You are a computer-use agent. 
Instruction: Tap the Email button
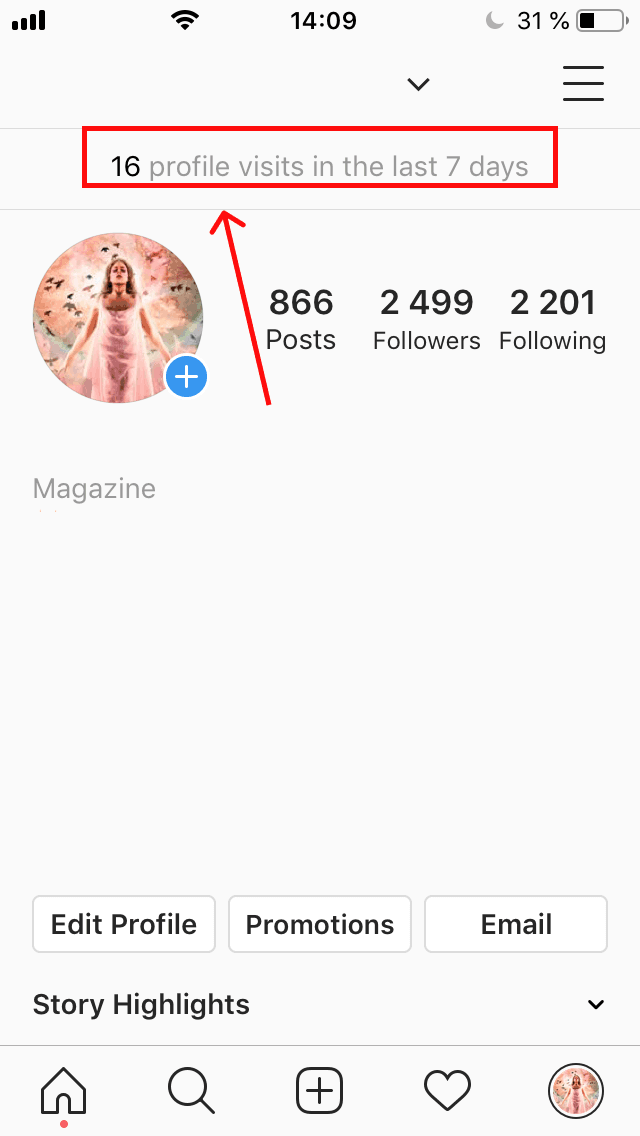tap(516, 924)
